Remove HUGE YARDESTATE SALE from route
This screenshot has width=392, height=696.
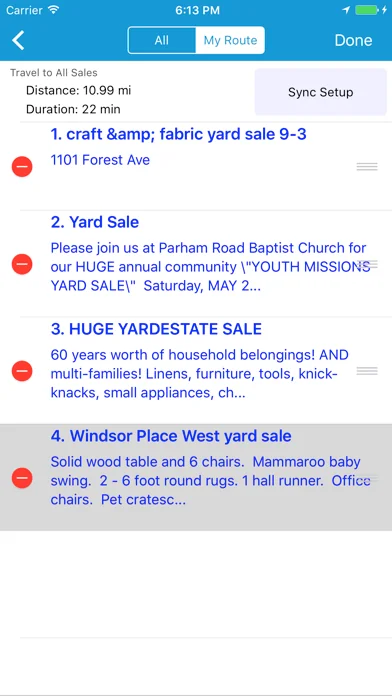click(x=22, y=371)
